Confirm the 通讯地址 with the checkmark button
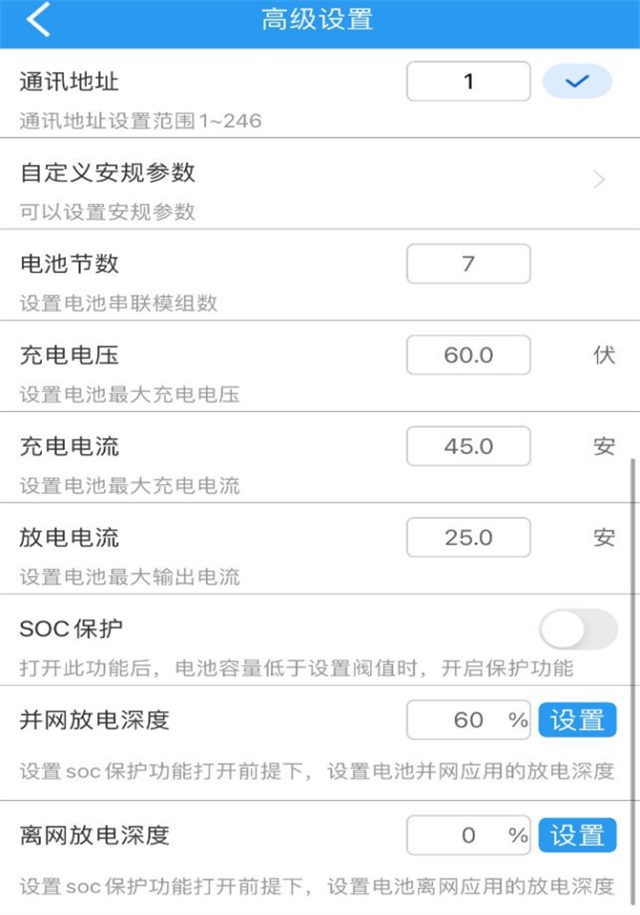Viewport: 640px width, 915px height. pyautogui.click(x=576, y=82)
